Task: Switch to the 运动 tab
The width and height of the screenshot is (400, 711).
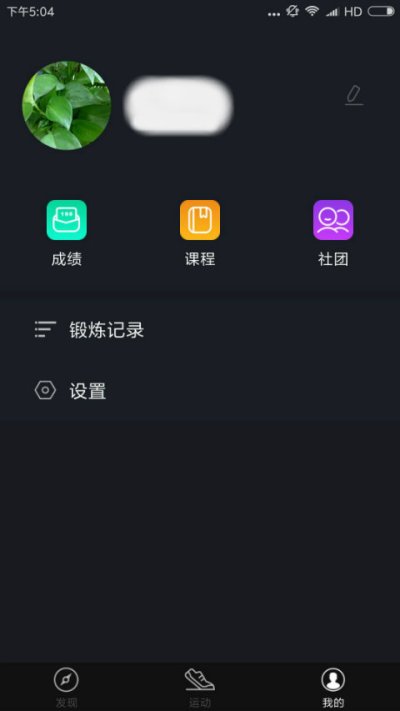Action: 200,688
